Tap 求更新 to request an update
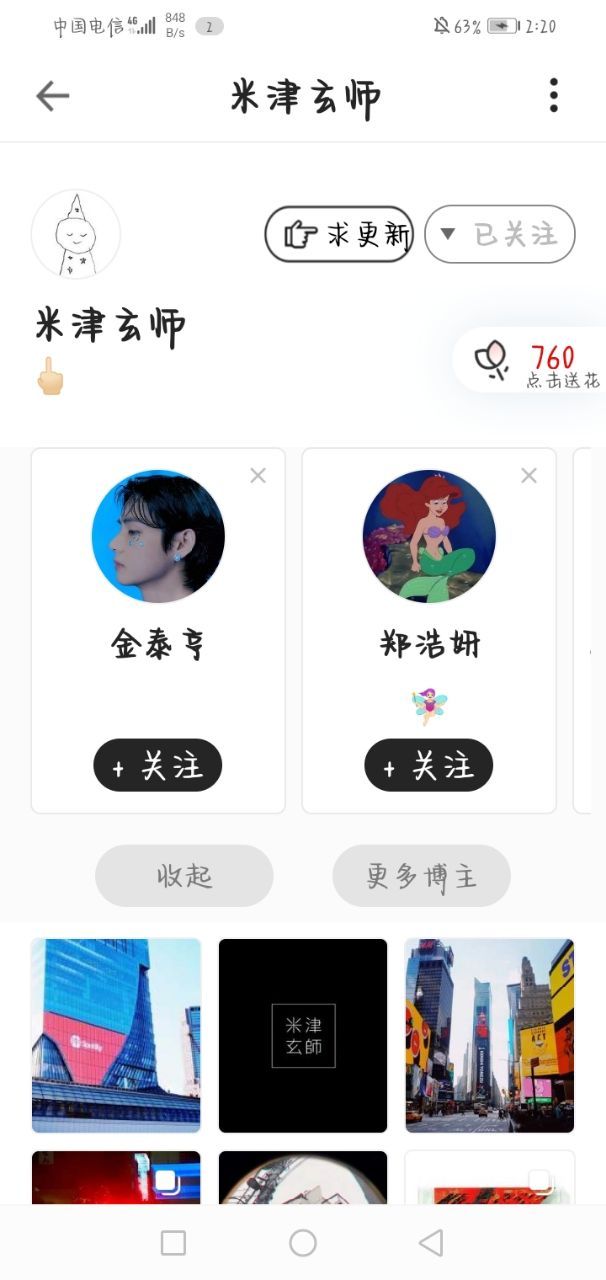This screenshot has height=1280, width=606. [338, 235]
